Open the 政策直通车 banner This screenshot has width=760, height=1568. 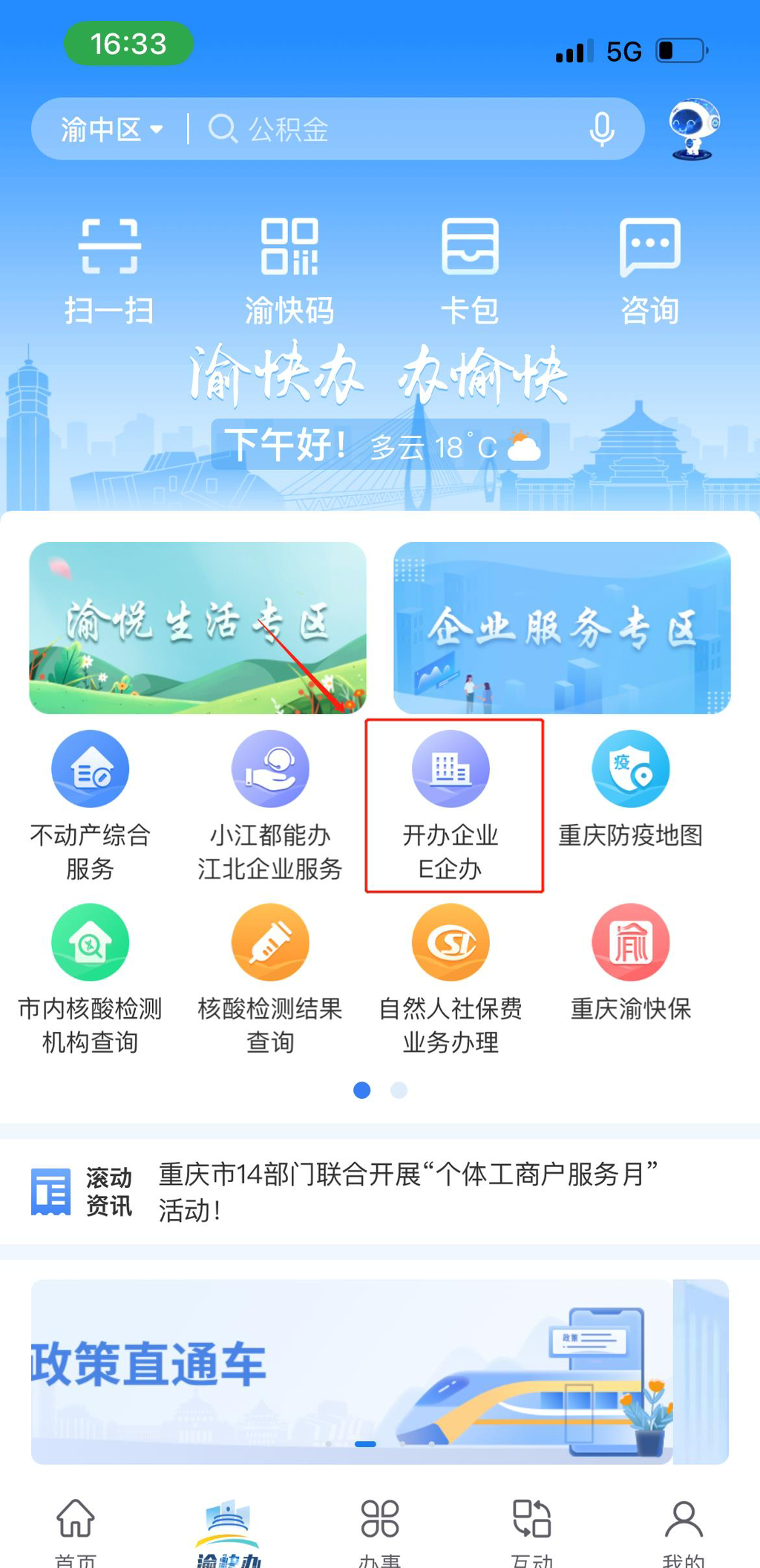click(x=379, y=1371)
